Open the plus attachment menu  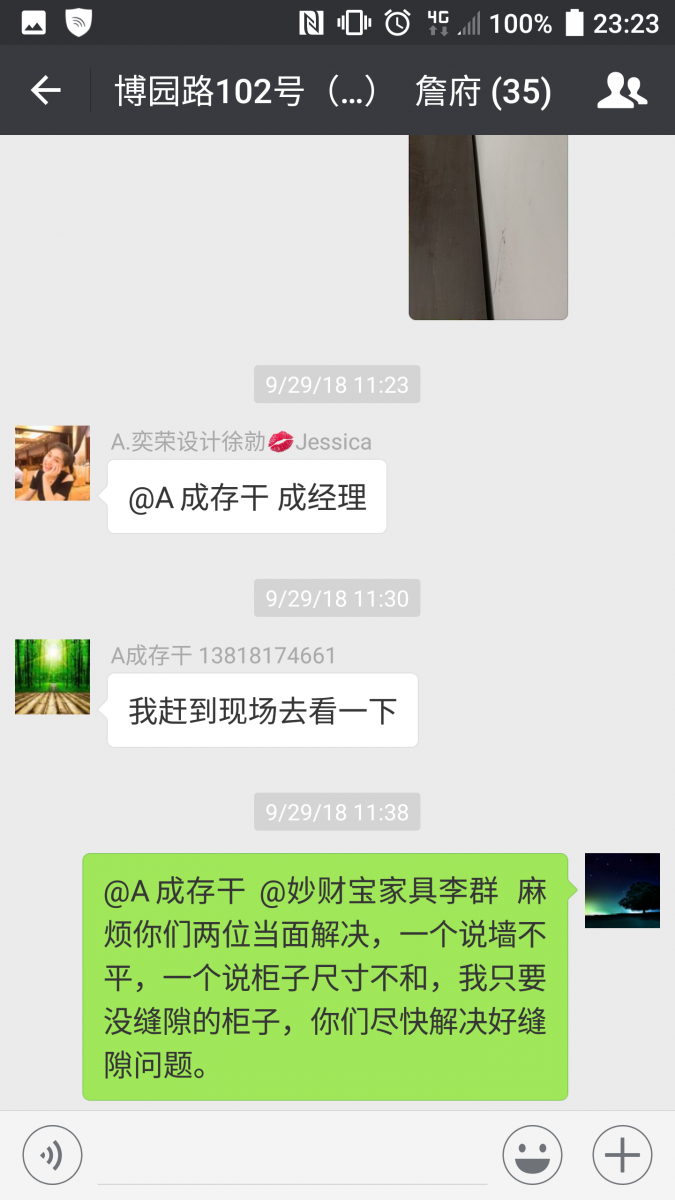click(x=622, y=1155)
